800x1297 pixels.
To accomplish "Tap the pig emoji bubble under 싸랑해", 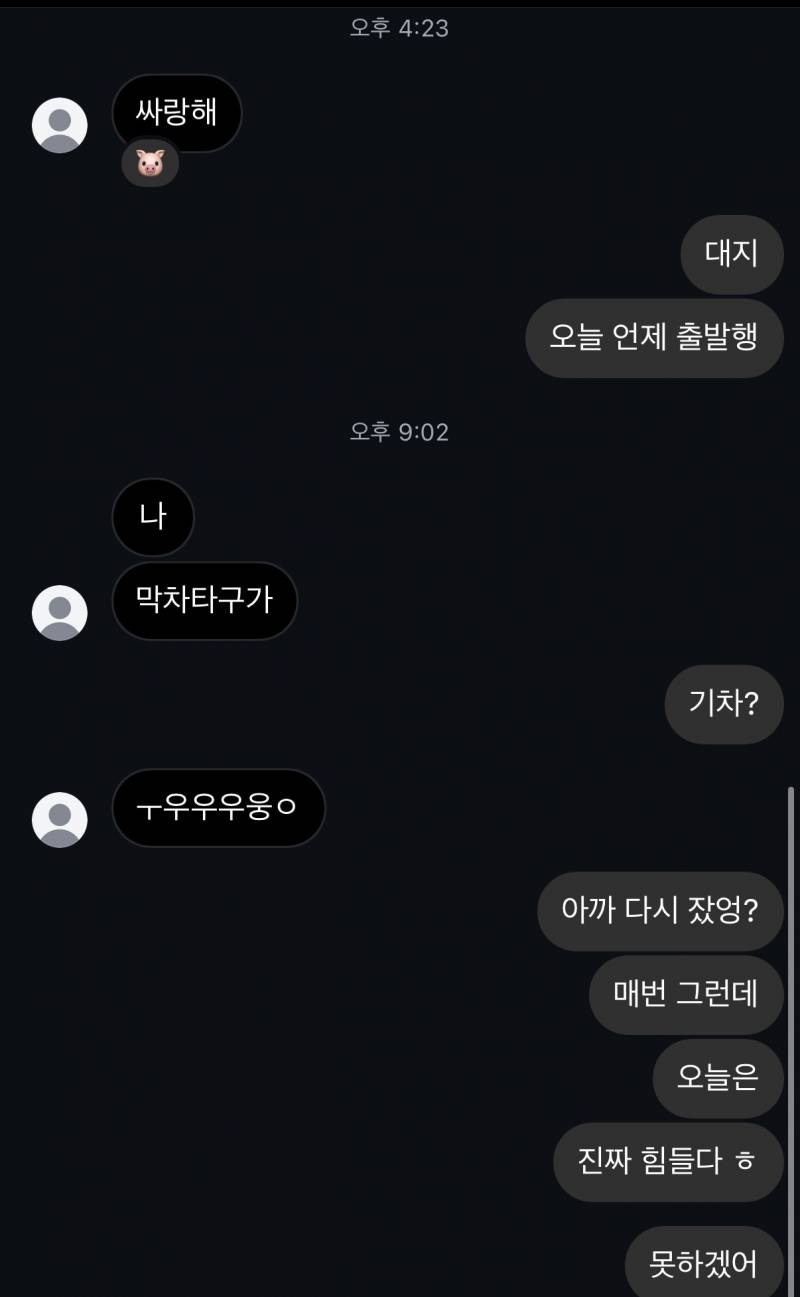I will click(150, 162).
